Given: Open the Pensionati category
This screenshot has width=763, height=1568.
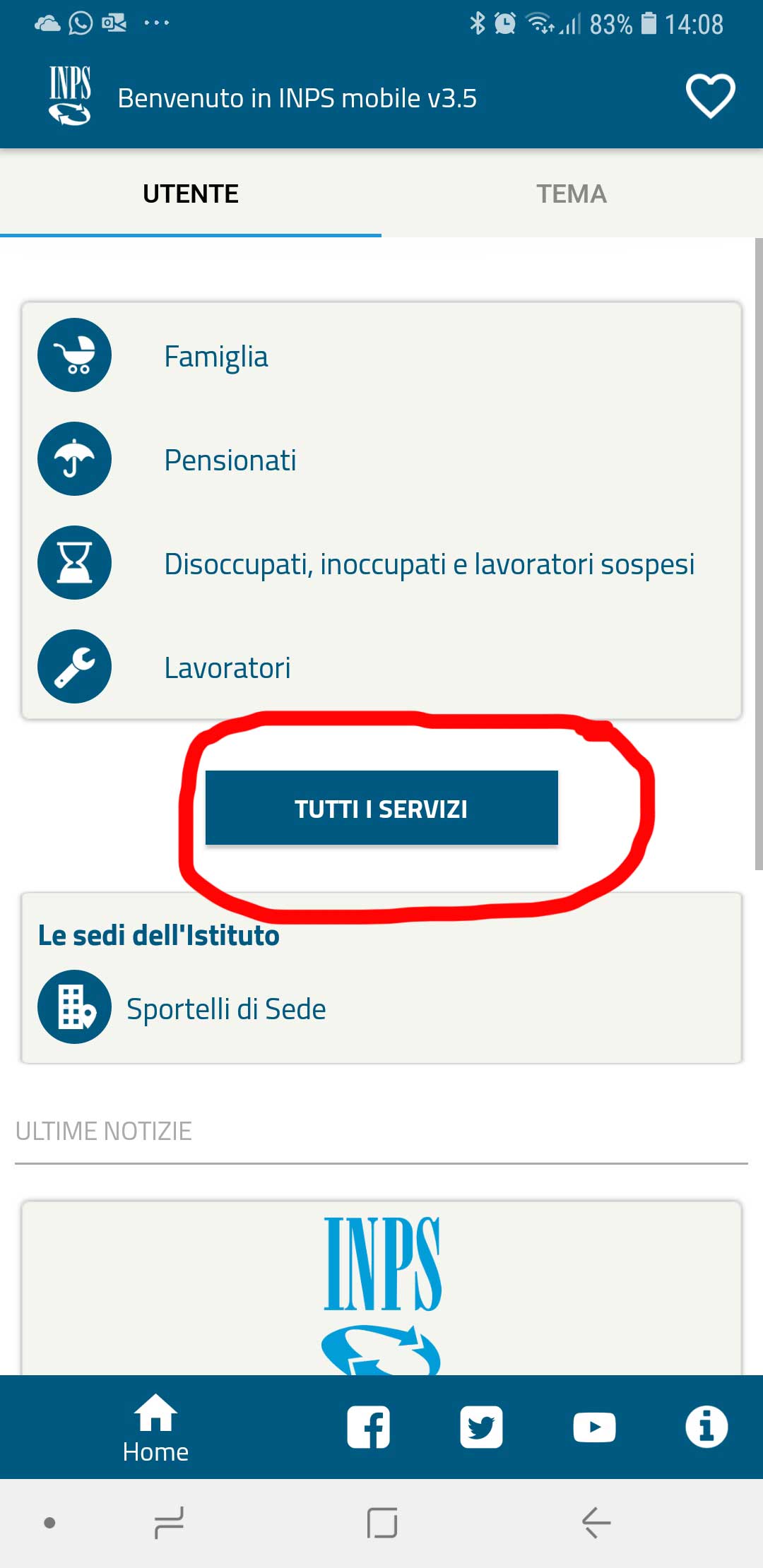Looking at the screenshot, I should coord(230,460).
